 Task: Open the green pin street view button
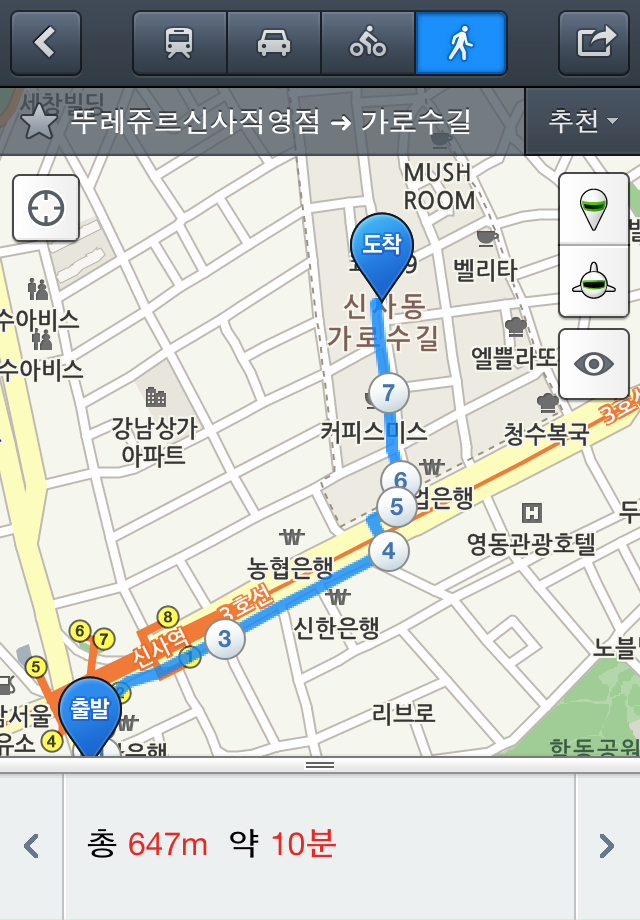(593, 209)
